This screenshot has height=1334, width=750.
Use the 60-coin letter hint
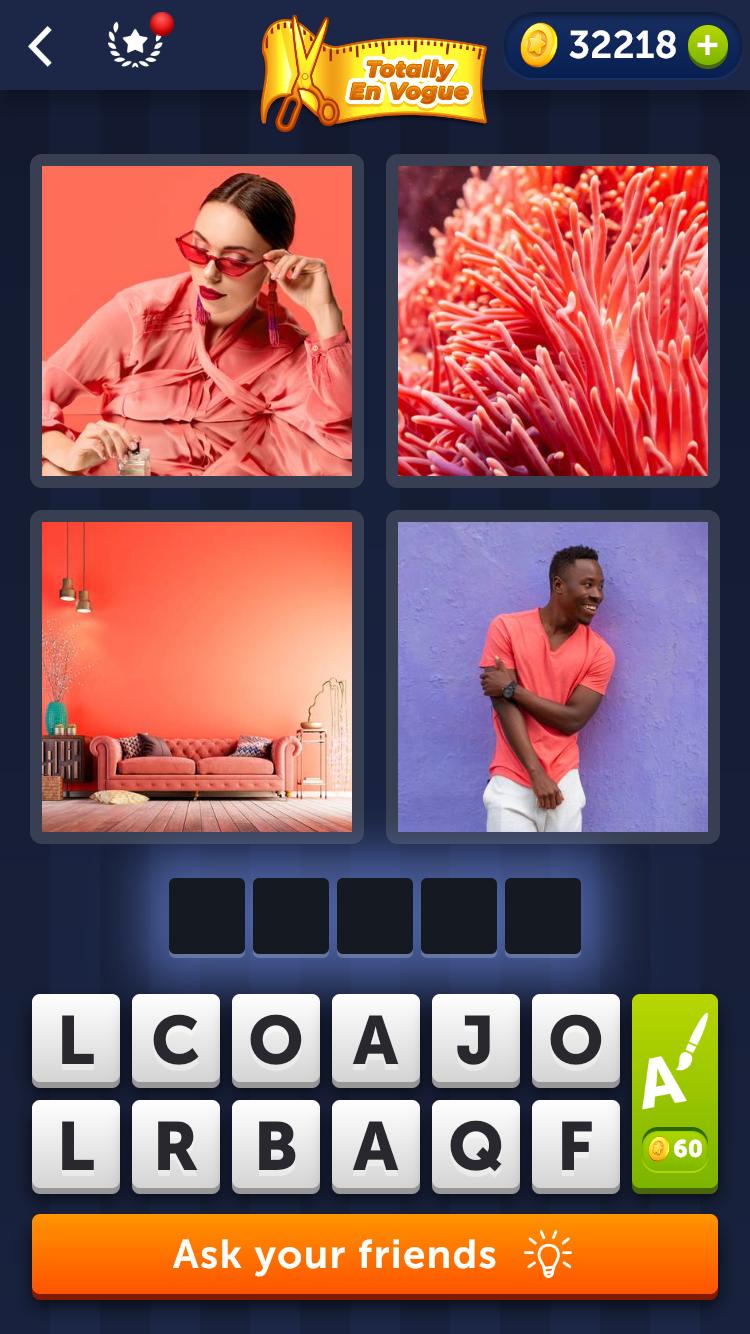(675, 1092)
